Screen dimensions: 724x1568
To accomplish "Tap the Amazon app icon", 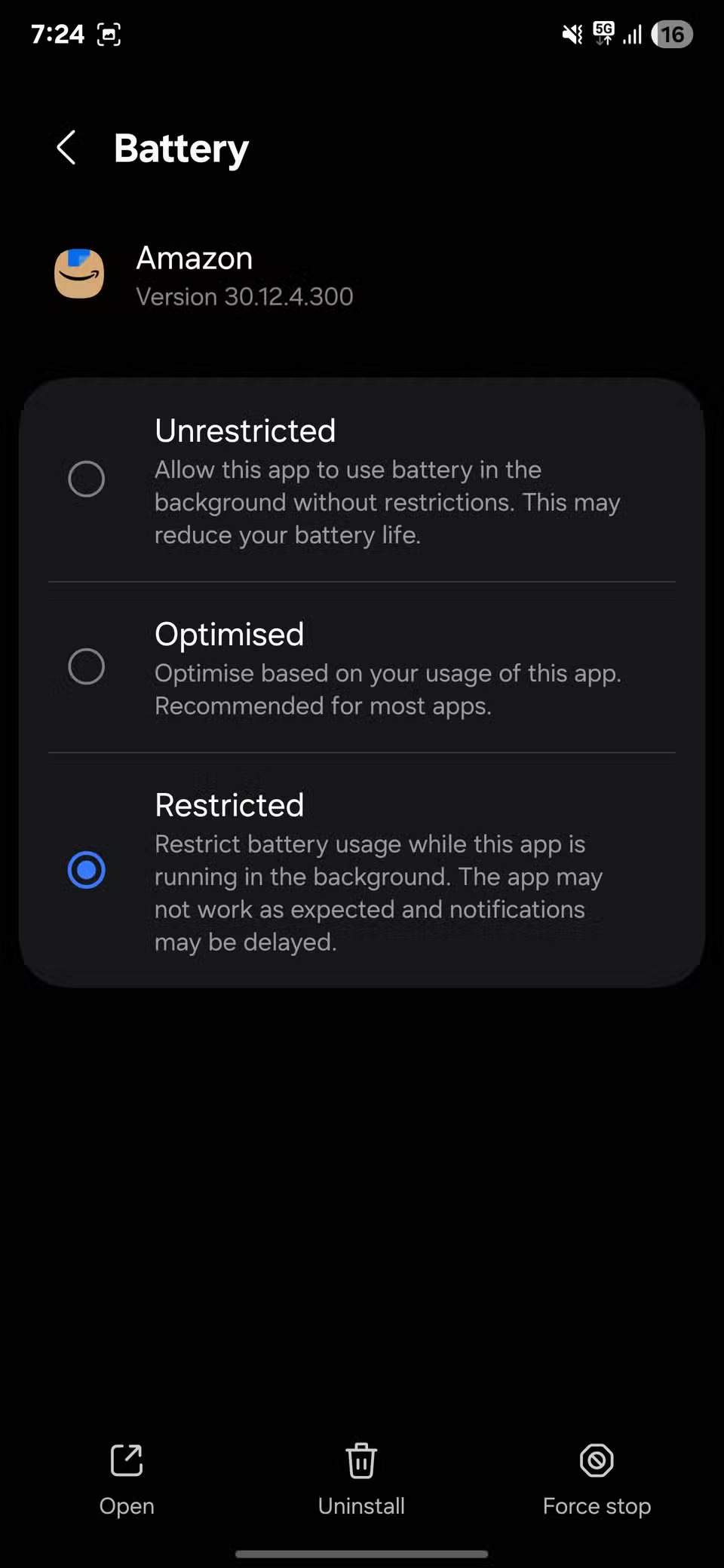I will coord(79,273).
